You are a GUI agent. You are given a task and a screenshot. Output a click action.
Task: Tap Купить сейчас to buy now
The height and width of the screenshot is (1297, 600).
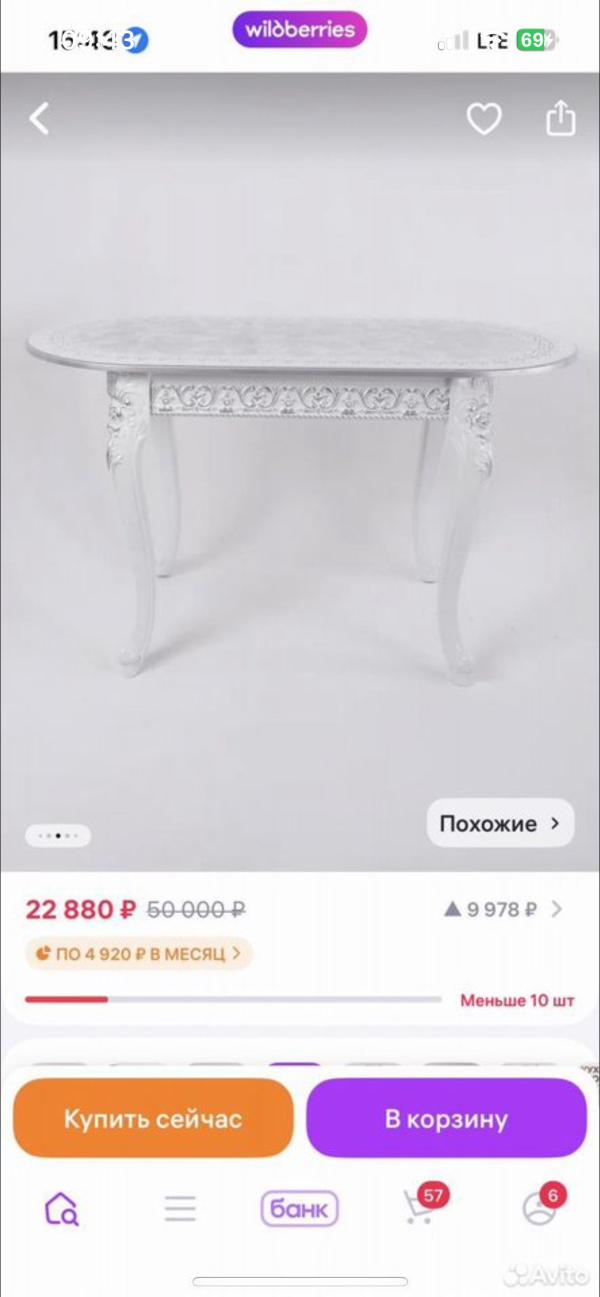(x=153, y=1118)
